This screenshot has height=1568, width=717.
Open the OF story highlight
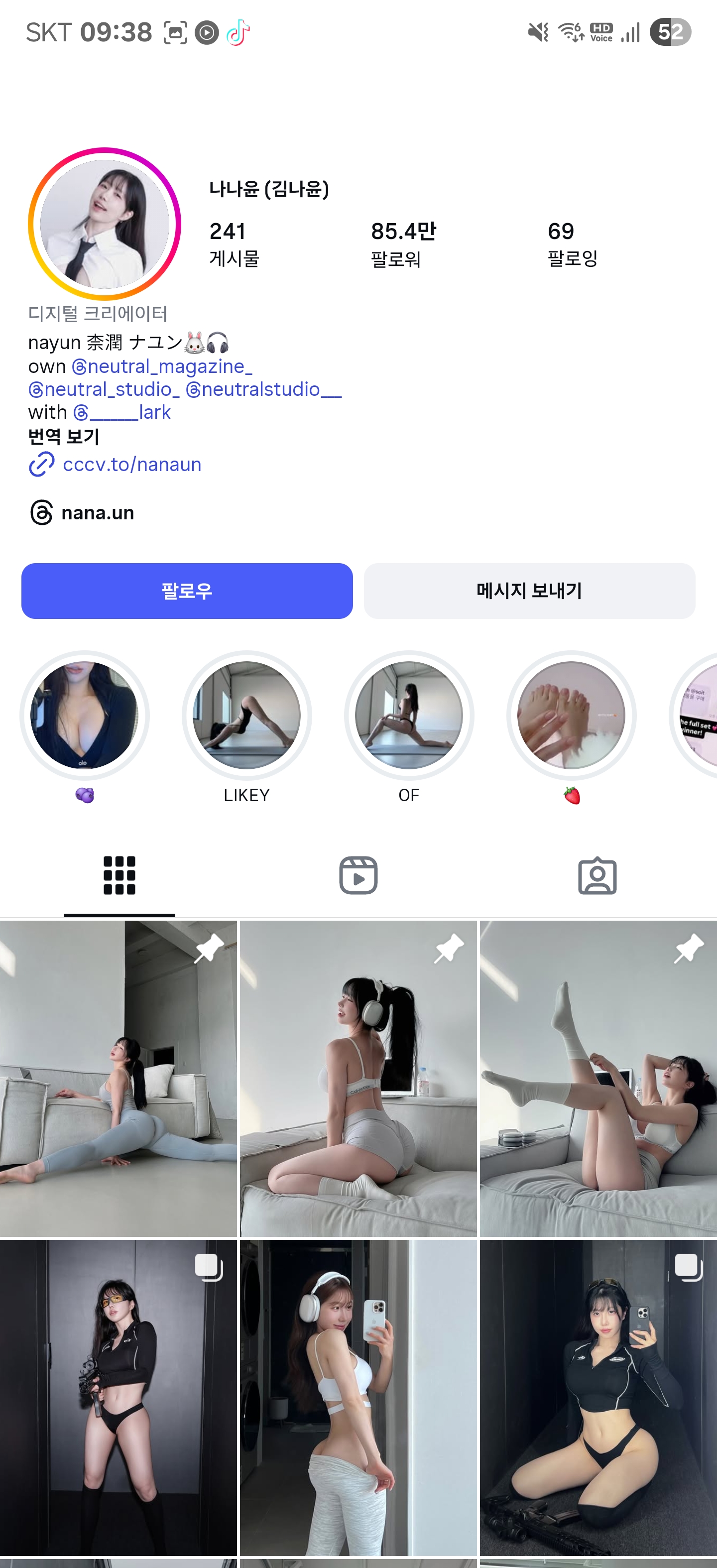click(x=409, y=715)
